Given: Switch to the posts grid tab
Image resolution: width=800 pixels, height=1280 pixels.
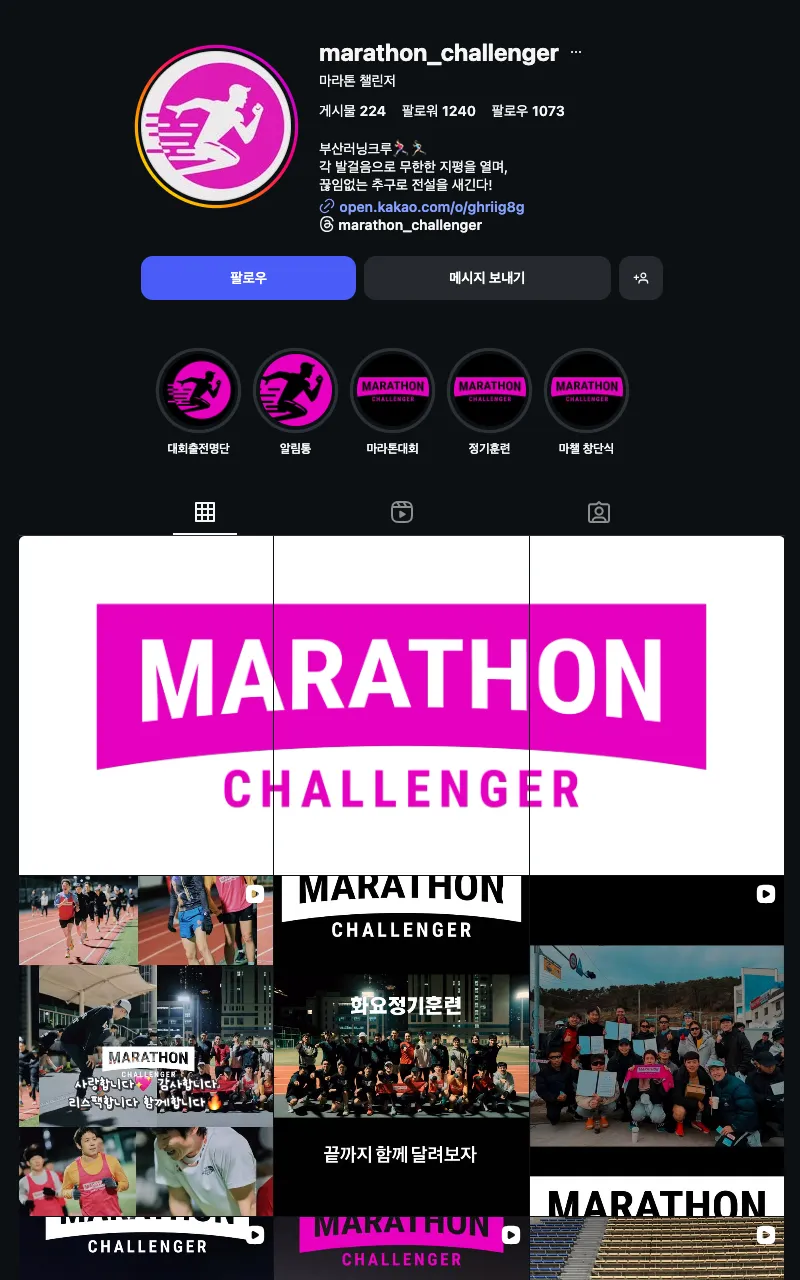Looking at the screenshot, I should point(205,513).
